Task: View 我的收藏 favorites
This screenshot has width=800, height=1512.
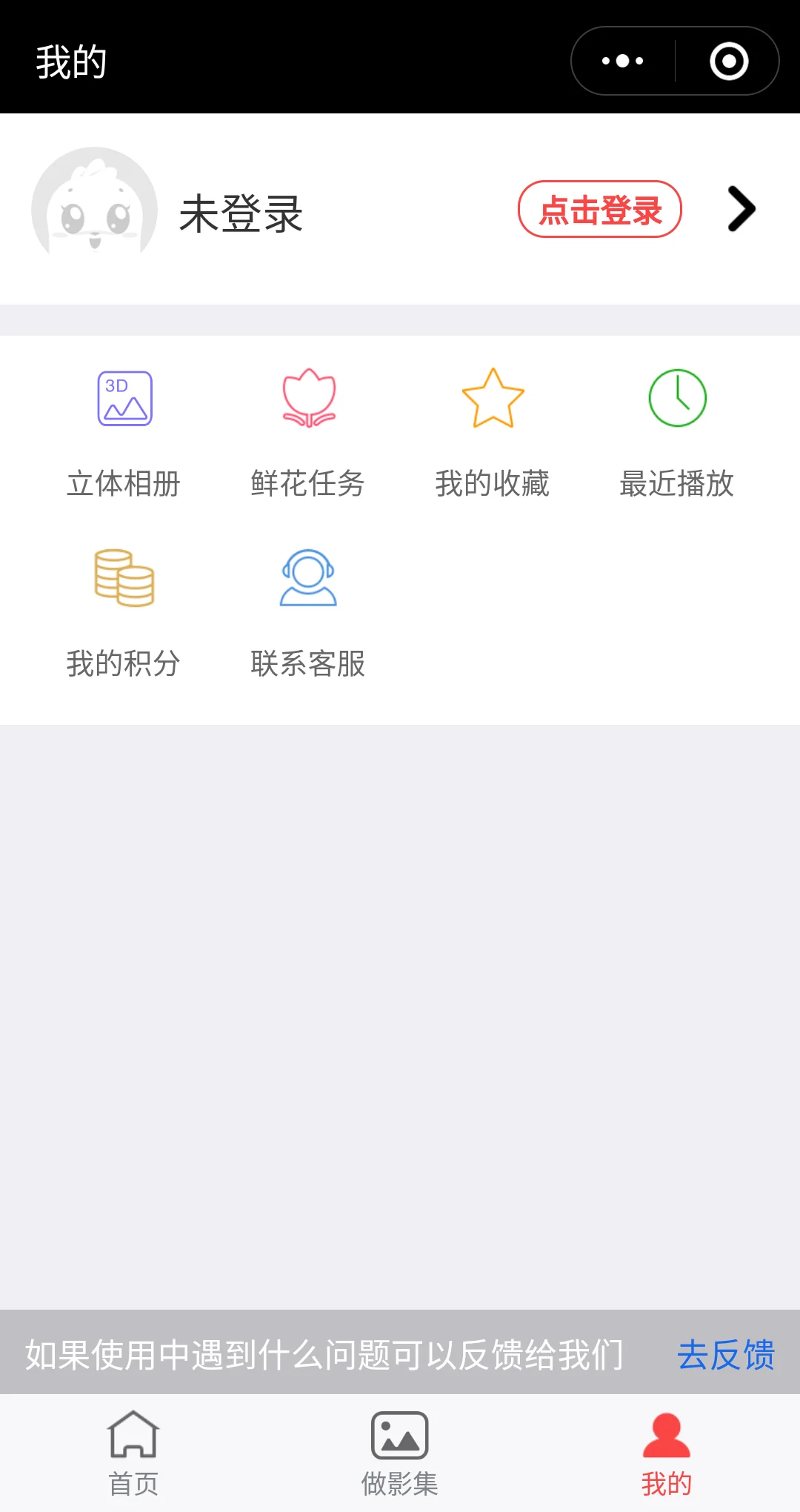Action: point(493,431)
